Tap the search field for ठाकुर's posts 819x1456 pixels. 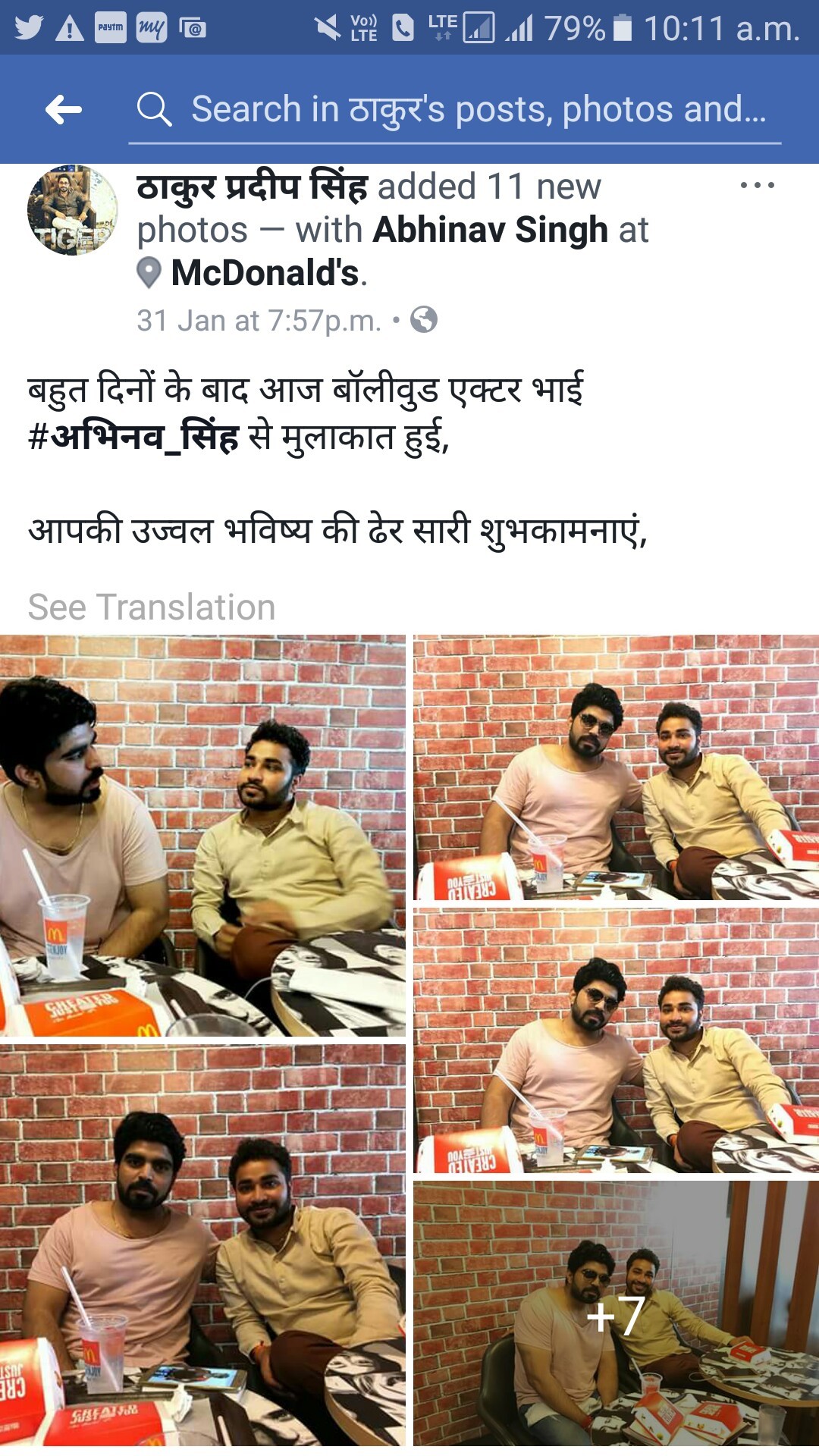[x=478, y=110]
